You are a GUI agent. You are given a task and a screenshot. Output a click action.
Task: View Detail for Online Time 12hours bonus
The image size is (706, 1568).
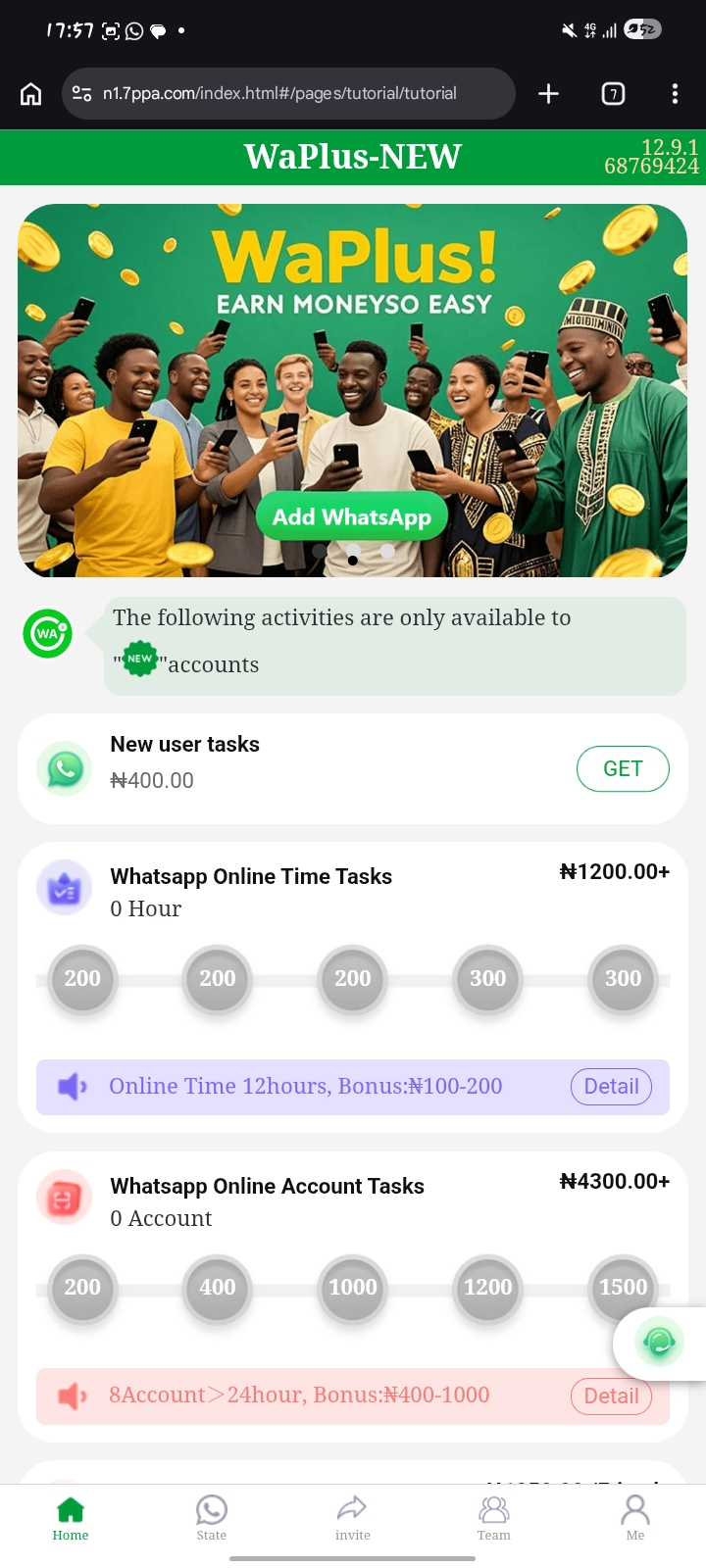tap(611, 1086)
